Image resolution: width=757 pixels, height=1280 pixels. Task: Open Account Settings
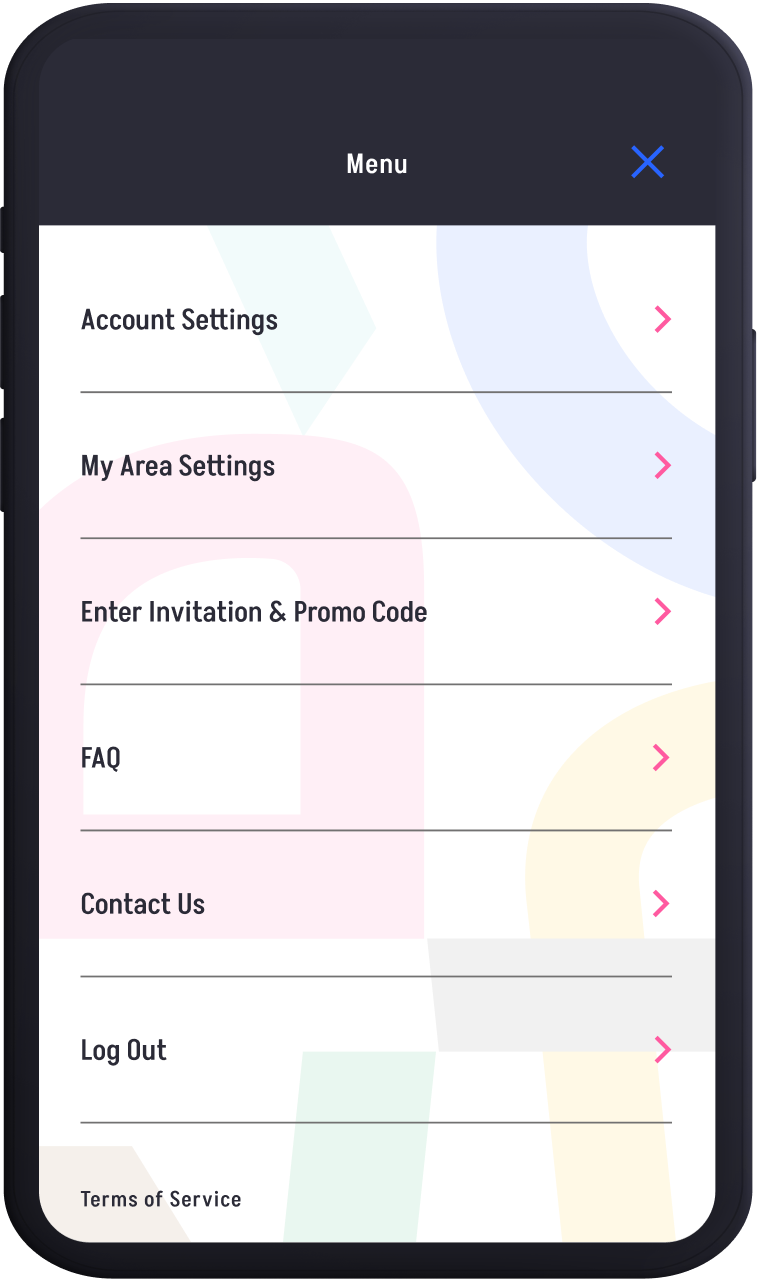pos(180,320)
